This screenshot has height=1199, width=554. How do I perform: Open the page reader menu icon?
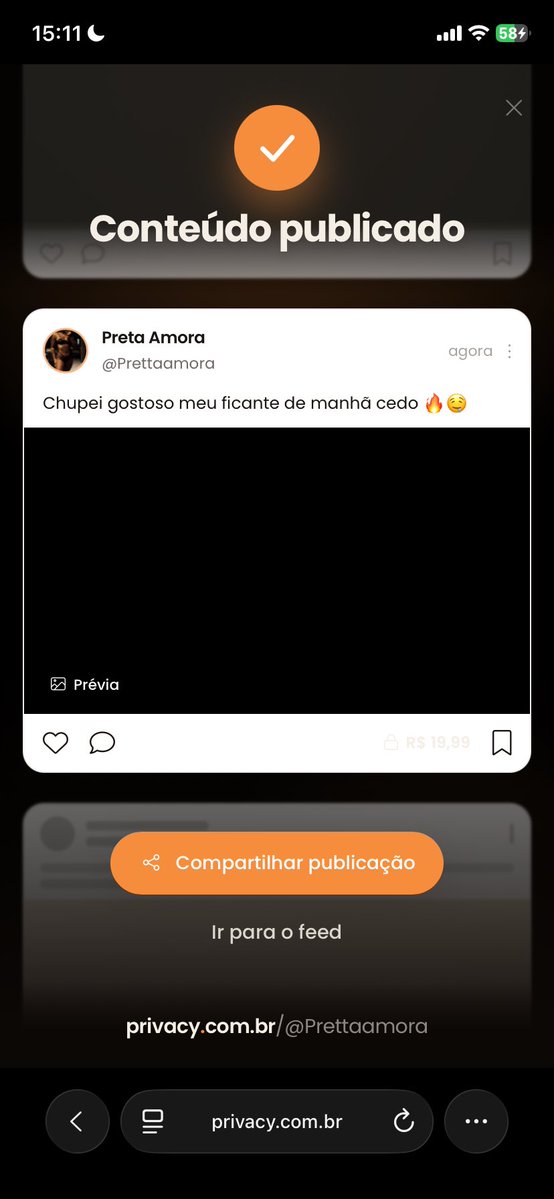coord(153,1121)
